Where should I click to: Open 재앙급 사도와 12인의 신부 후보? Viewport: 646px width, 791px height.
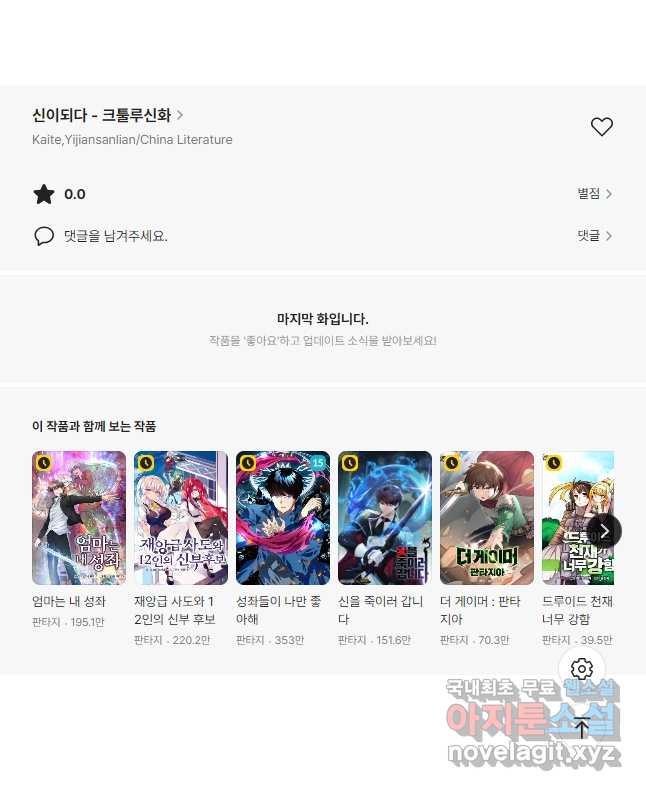(x=181, y=518)
